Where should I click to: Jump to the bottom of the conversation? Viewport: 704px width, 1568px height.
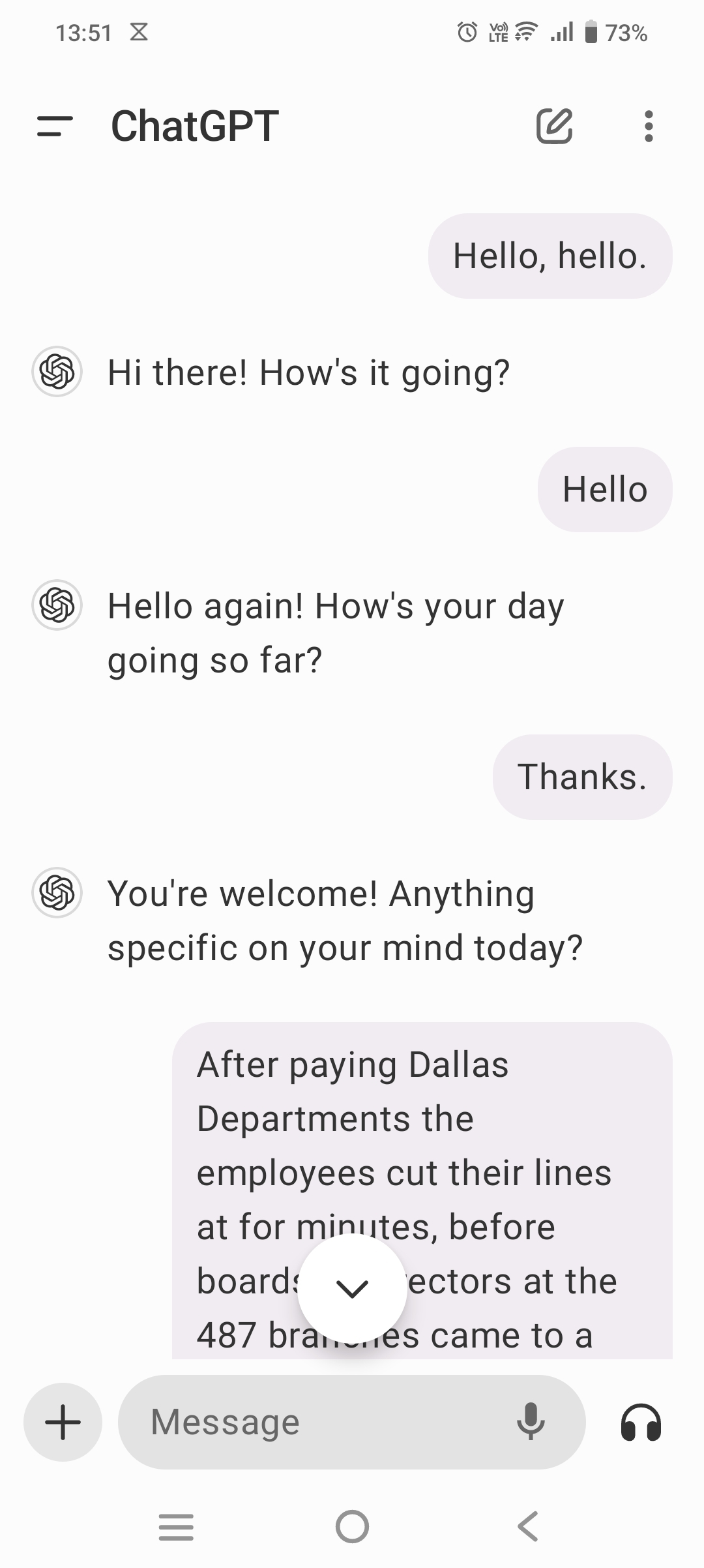(x=352, y=1288)
